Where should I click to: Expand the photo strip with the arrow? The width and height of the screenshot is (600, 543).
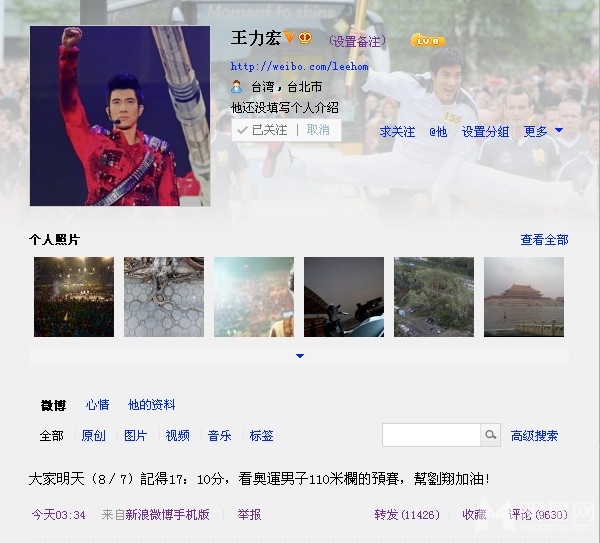click(x=299, y=356)
